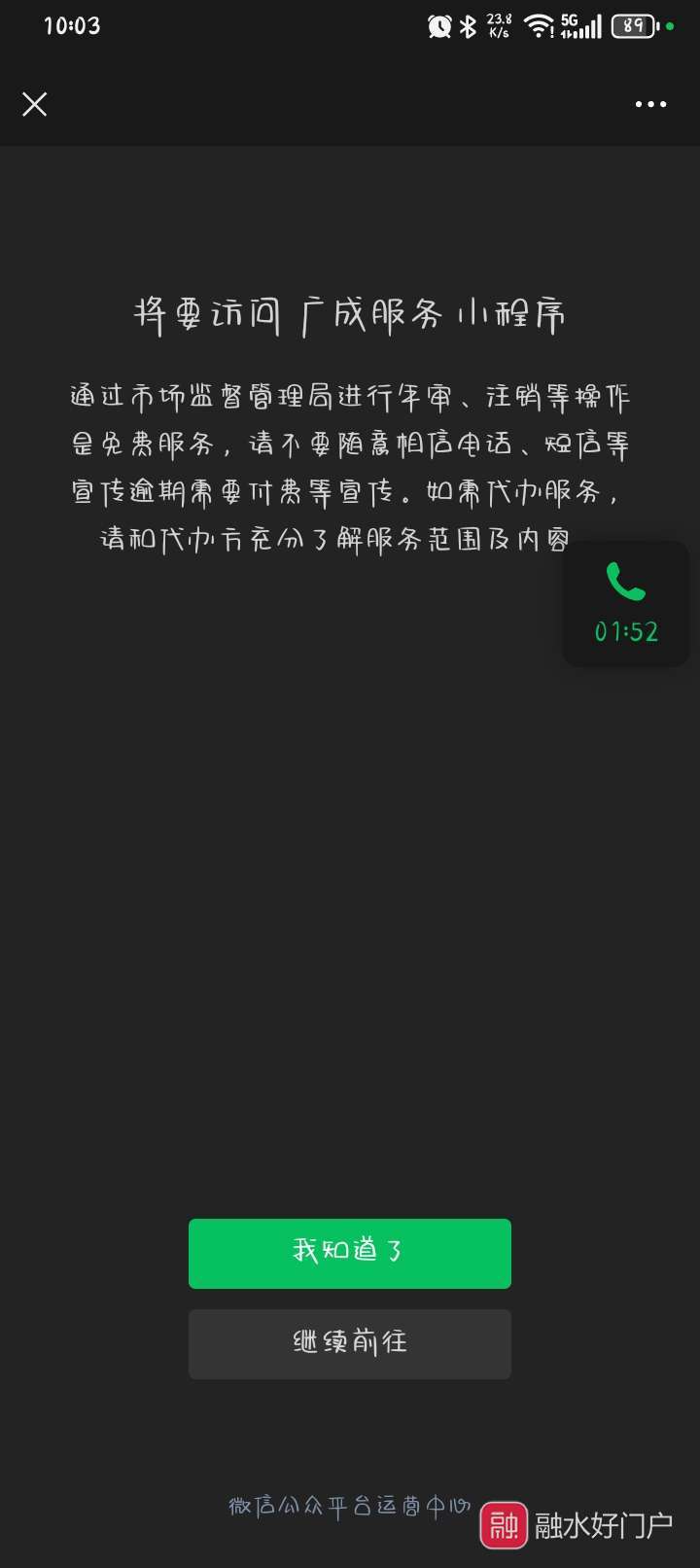Image resolution: width=700 pixels, height=1568 pixels.
Task: Open the three-dot overflow menu
Action: coord(650,104)
